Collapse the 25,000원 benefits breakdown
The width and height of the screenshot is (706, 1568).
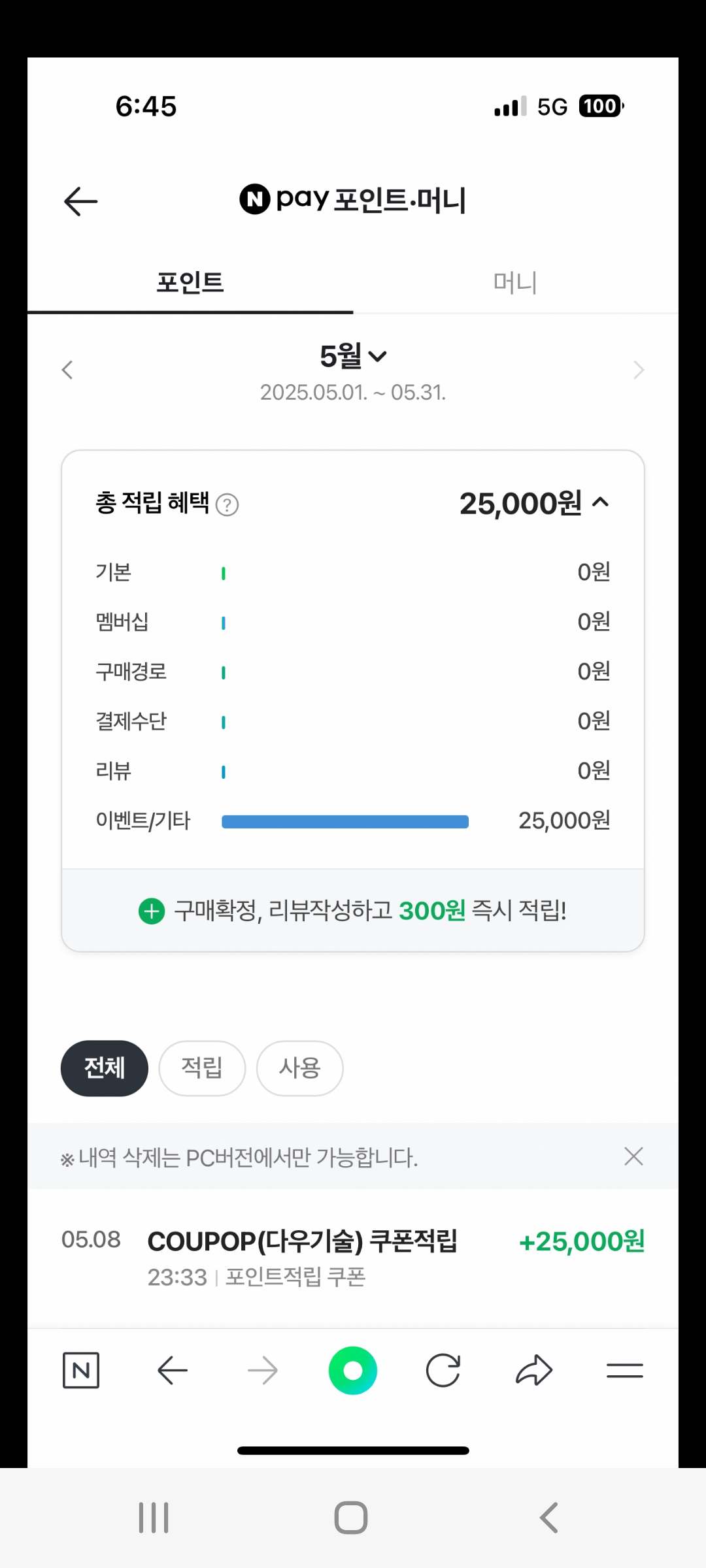pyautogui.click(x=601, y=502)
